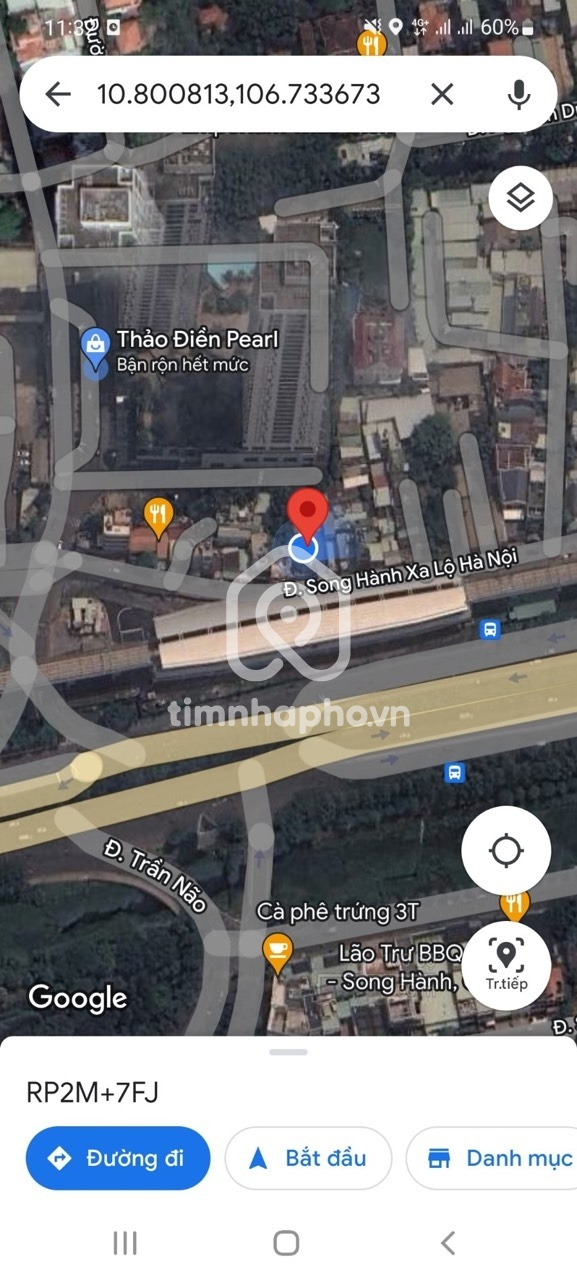Screen dimensions: 577x1280
Task: Open the Tr.tiếp live view button
Action: pyautogui.click(x=506, y=964)
